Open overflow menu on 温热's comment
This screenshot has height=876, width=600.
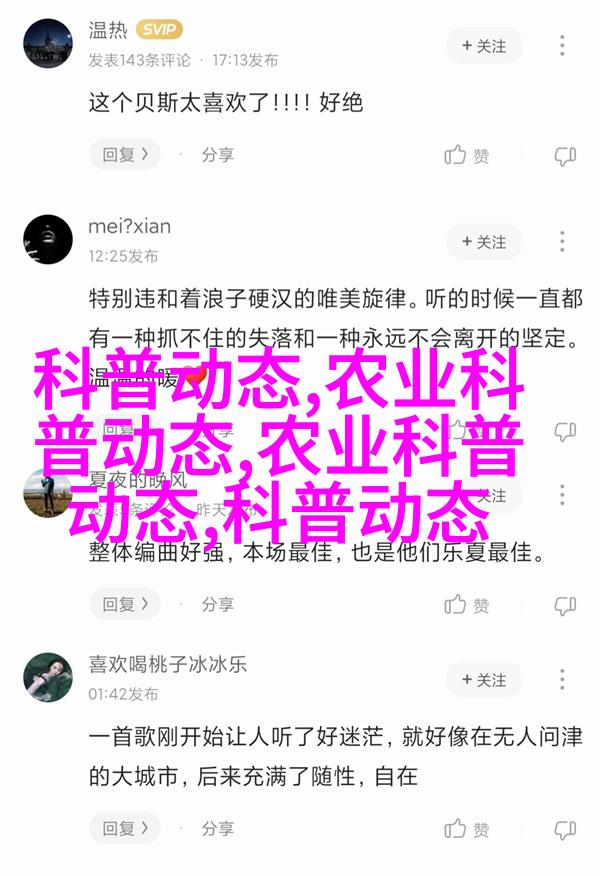coord(564,46)
